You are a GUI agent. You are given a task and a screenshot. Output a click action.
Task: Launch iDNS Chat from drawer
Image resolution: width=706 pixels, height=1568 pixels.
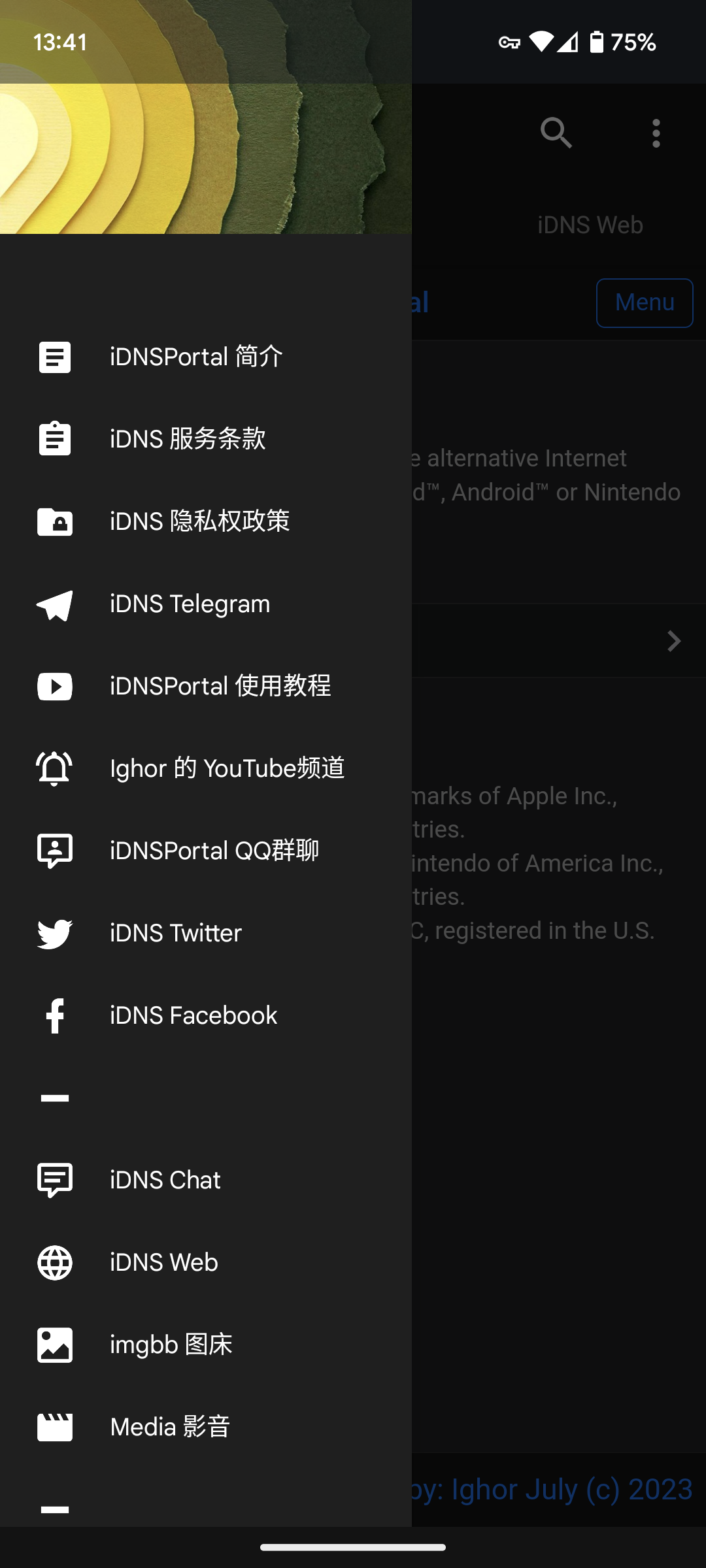[165, 1180]
